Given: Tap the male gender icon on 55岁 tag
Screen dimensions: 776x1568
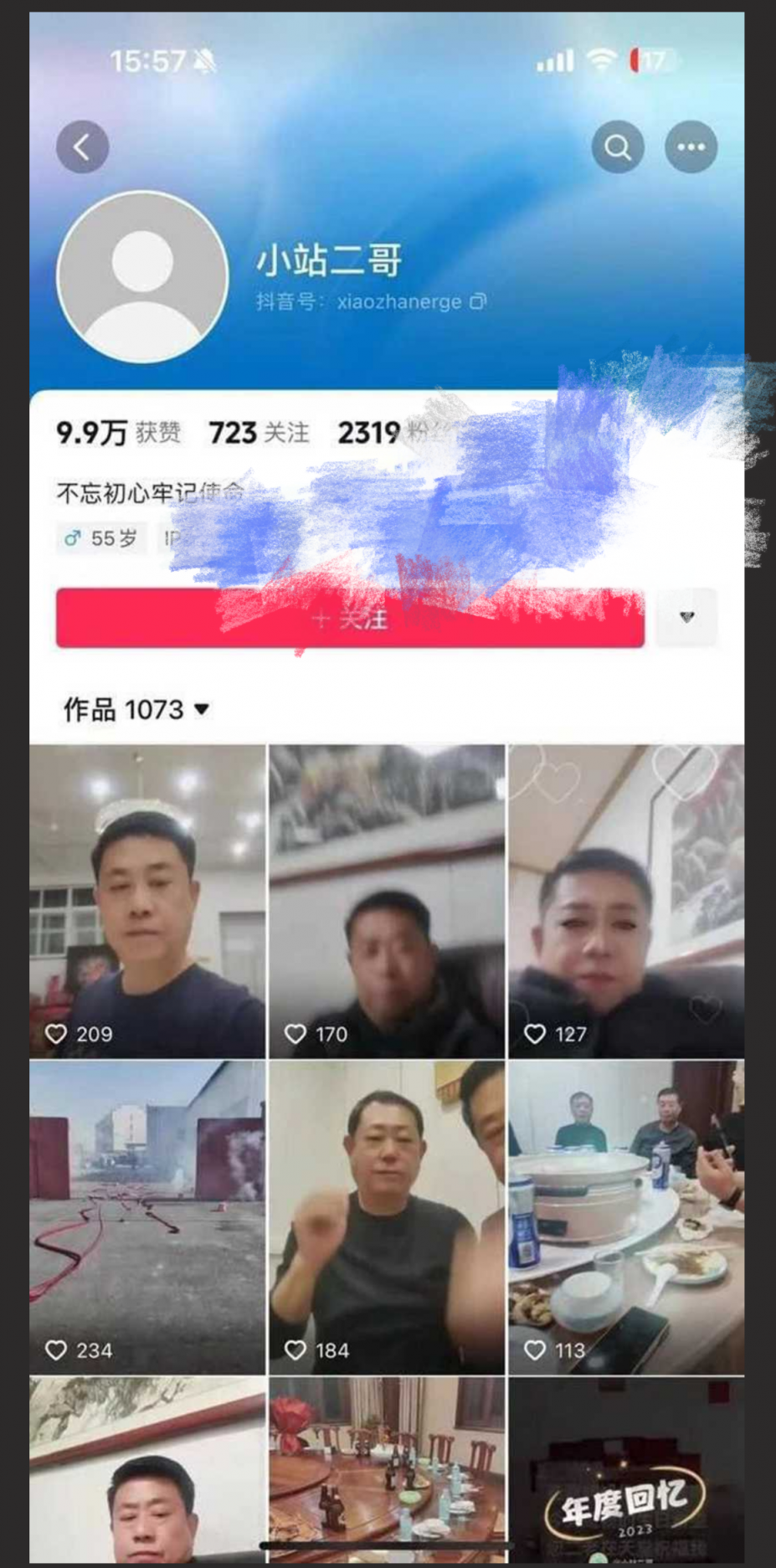Looking at the screenshot, I should (x=74, y=538).
